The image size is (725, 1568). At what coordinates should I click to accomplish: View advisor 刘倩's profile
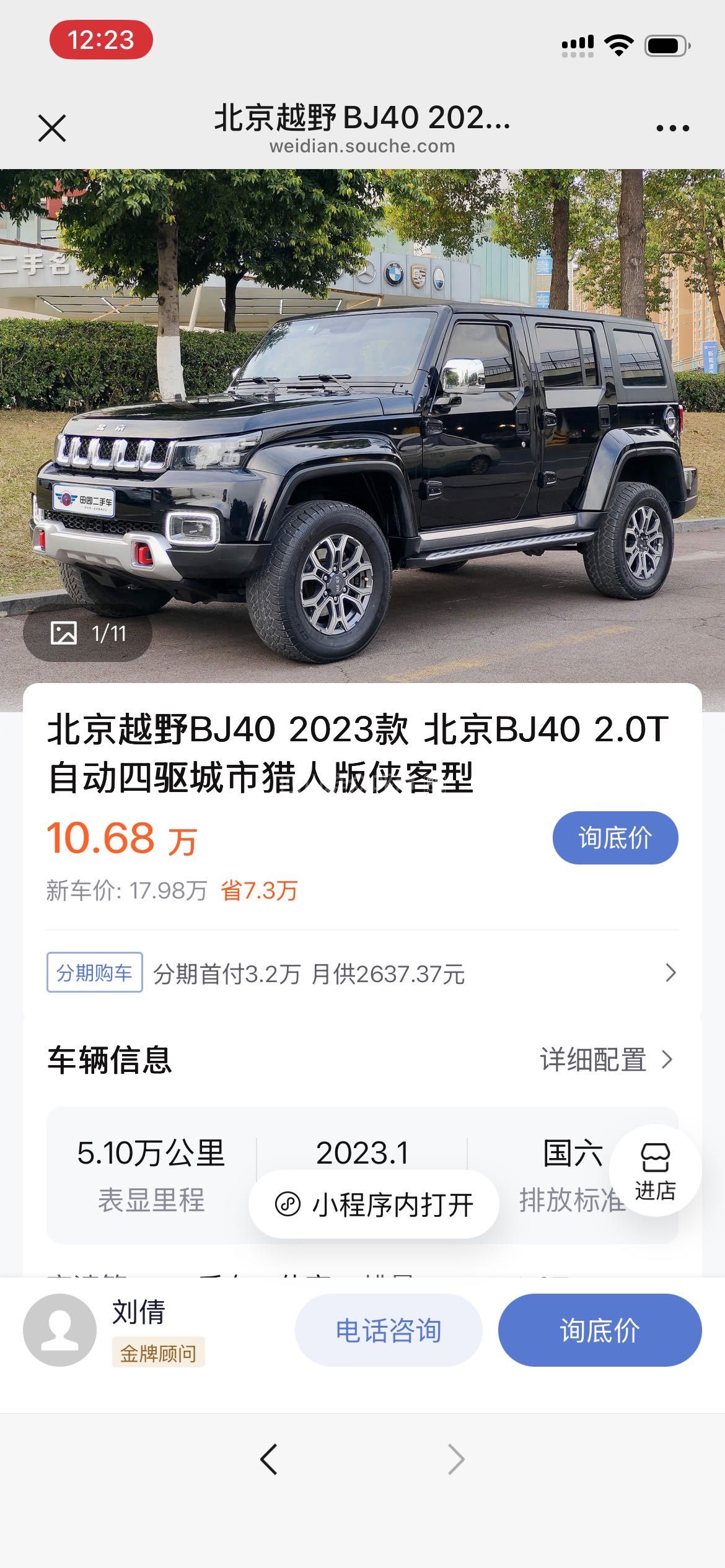point(60,1330)
